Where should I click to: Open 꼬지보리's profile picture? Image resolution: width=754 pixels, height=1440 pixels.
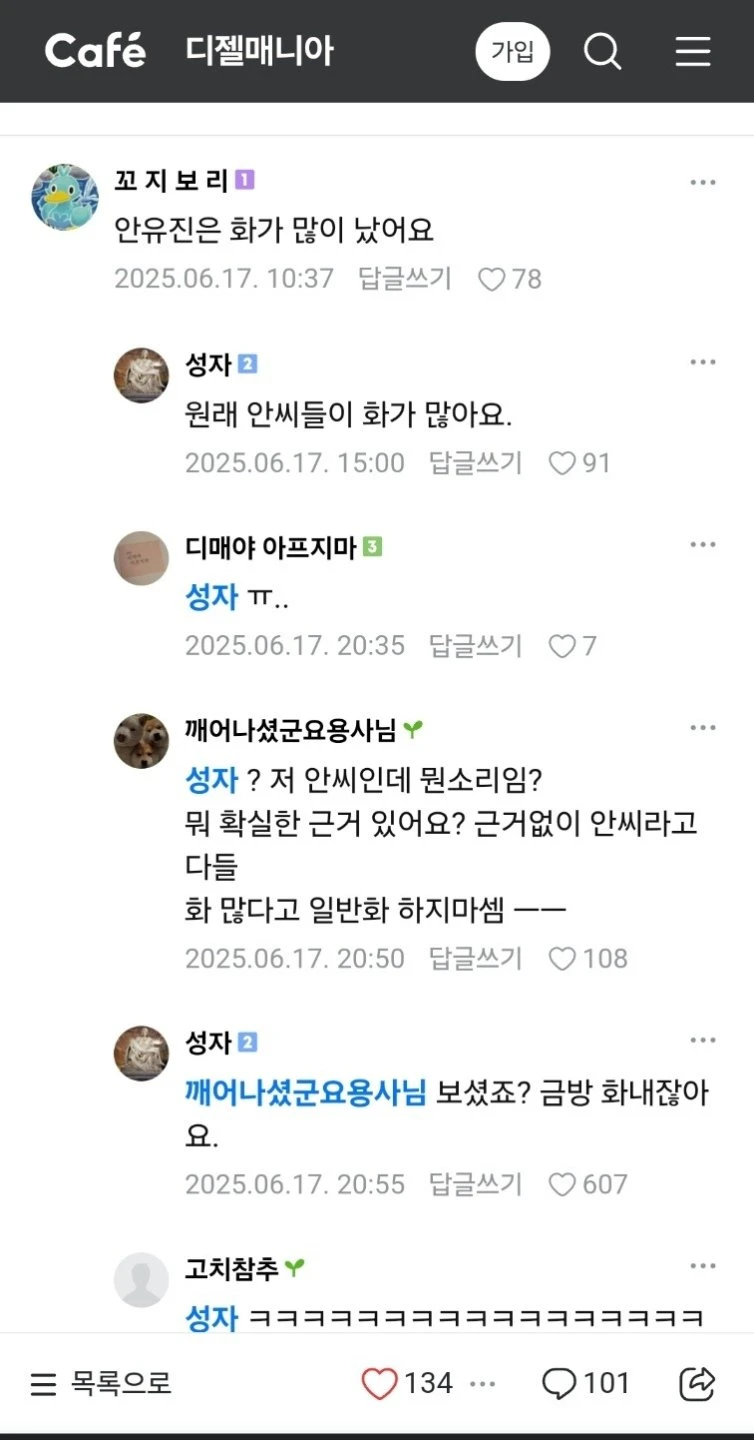(65, 197)
